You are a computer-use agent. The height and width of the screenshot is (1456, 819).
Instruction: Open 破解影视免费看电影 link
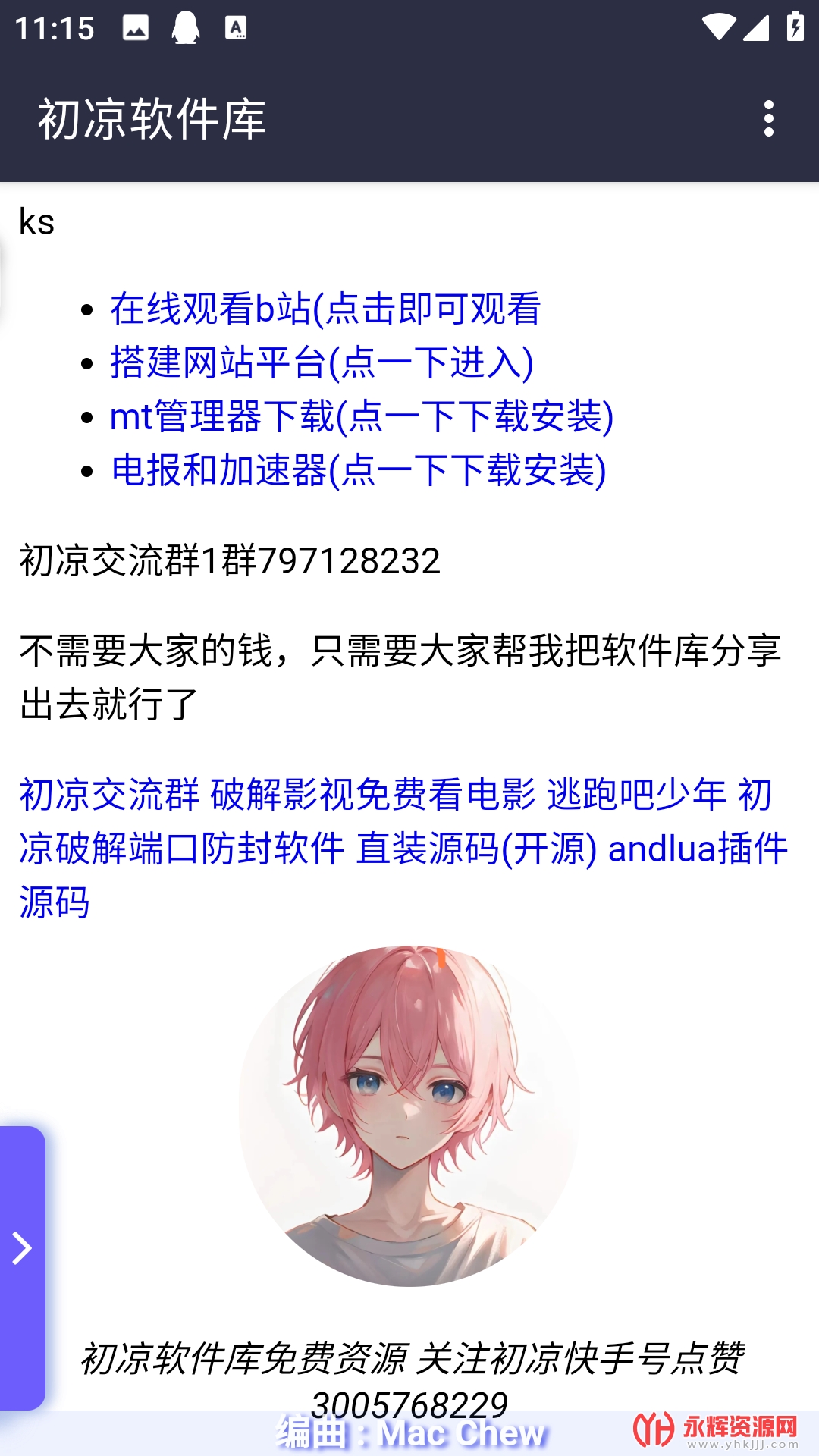point(373,795)
